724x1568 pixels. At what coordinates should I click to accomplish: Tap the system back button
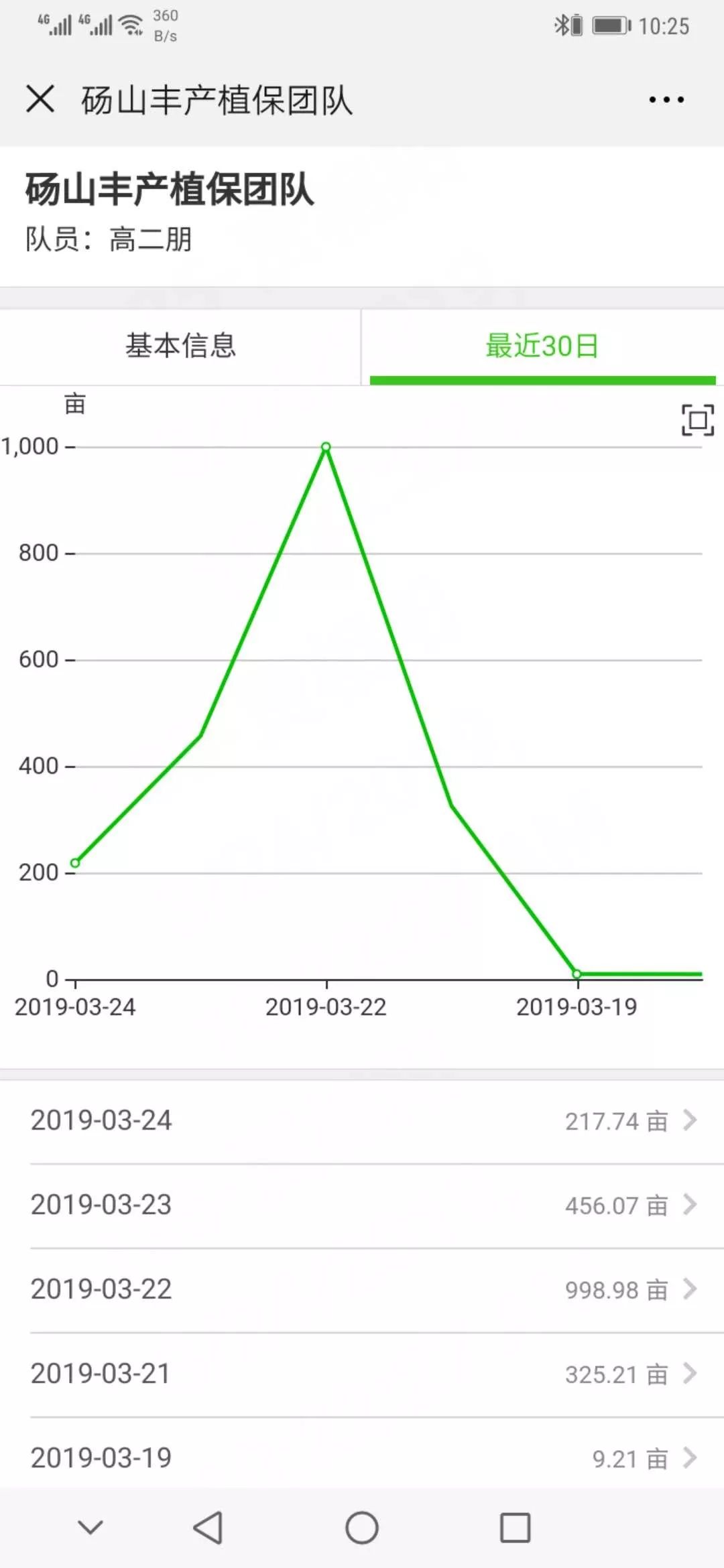click(208, 1528)
